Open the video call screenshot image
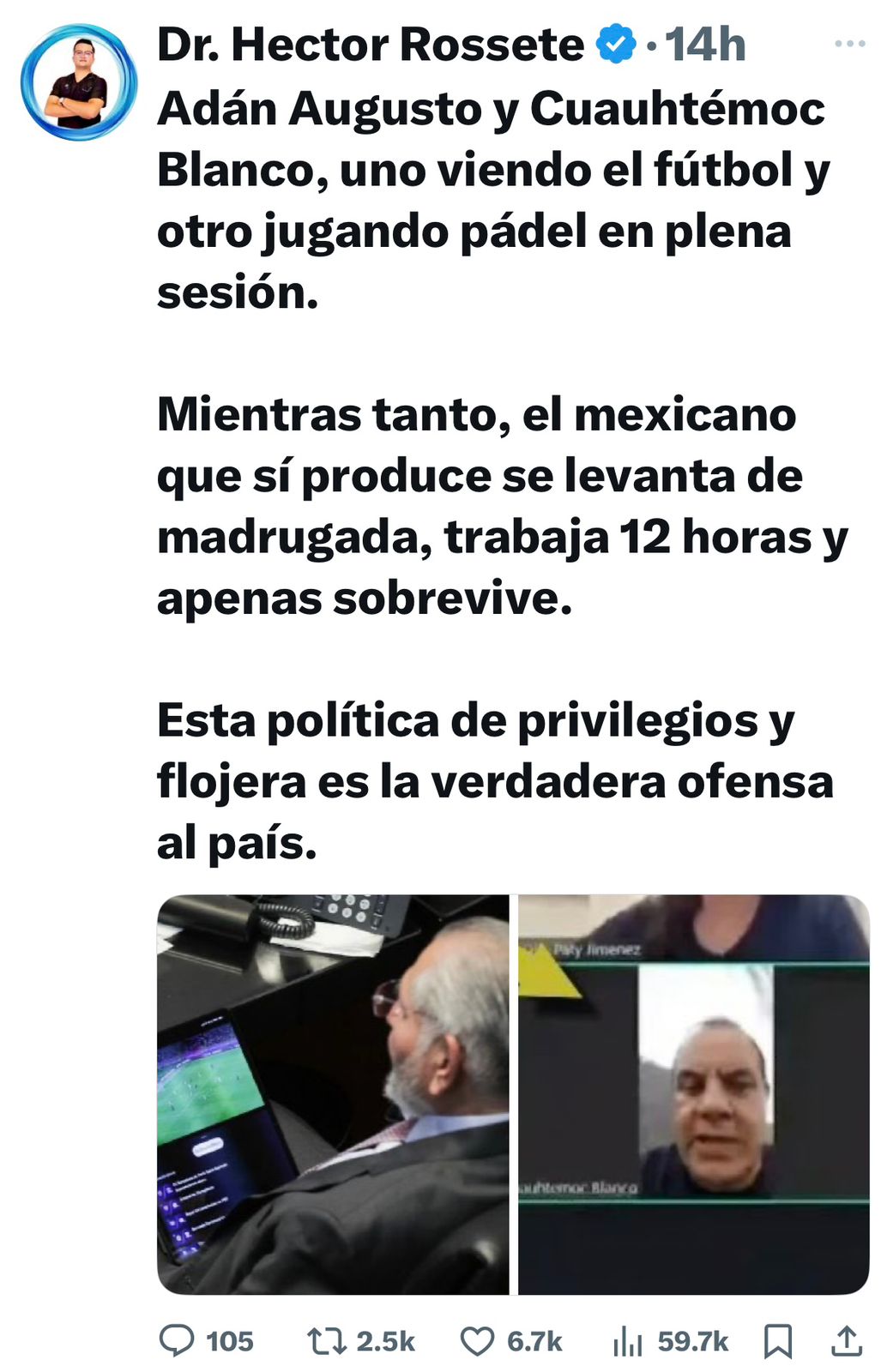Screen dimensions: 887x1372 coord(693,1094)
